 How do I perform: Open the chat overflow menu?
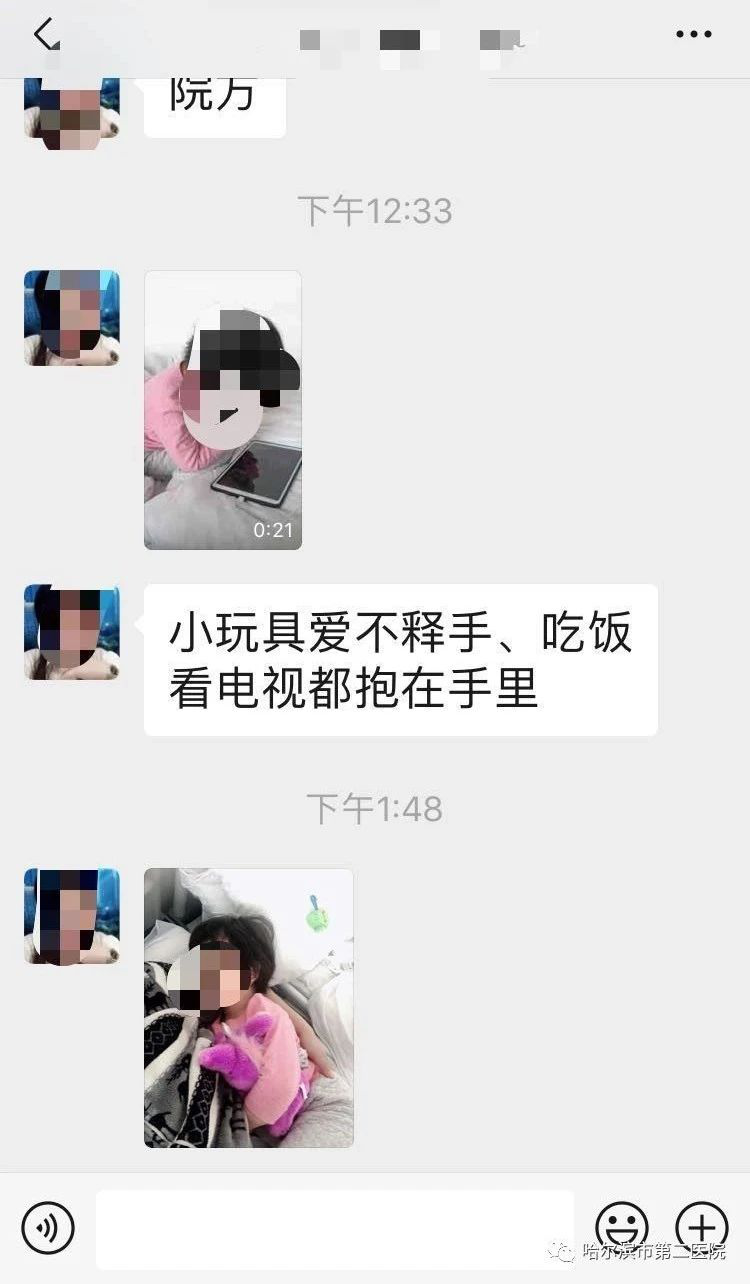click(x=693, y=35)
